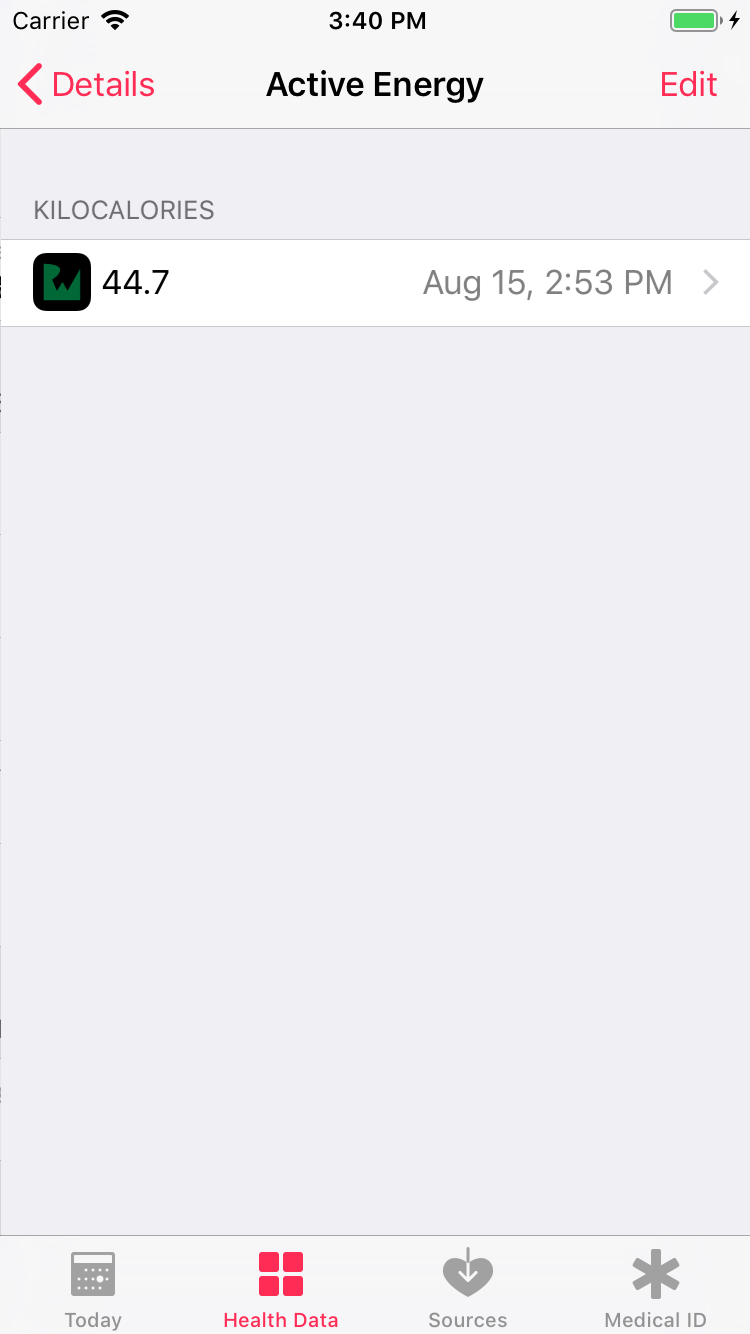Screen dimensions: 750x1334
Task: Open the Today calendar tab icon
Action: pos(93,1285)
